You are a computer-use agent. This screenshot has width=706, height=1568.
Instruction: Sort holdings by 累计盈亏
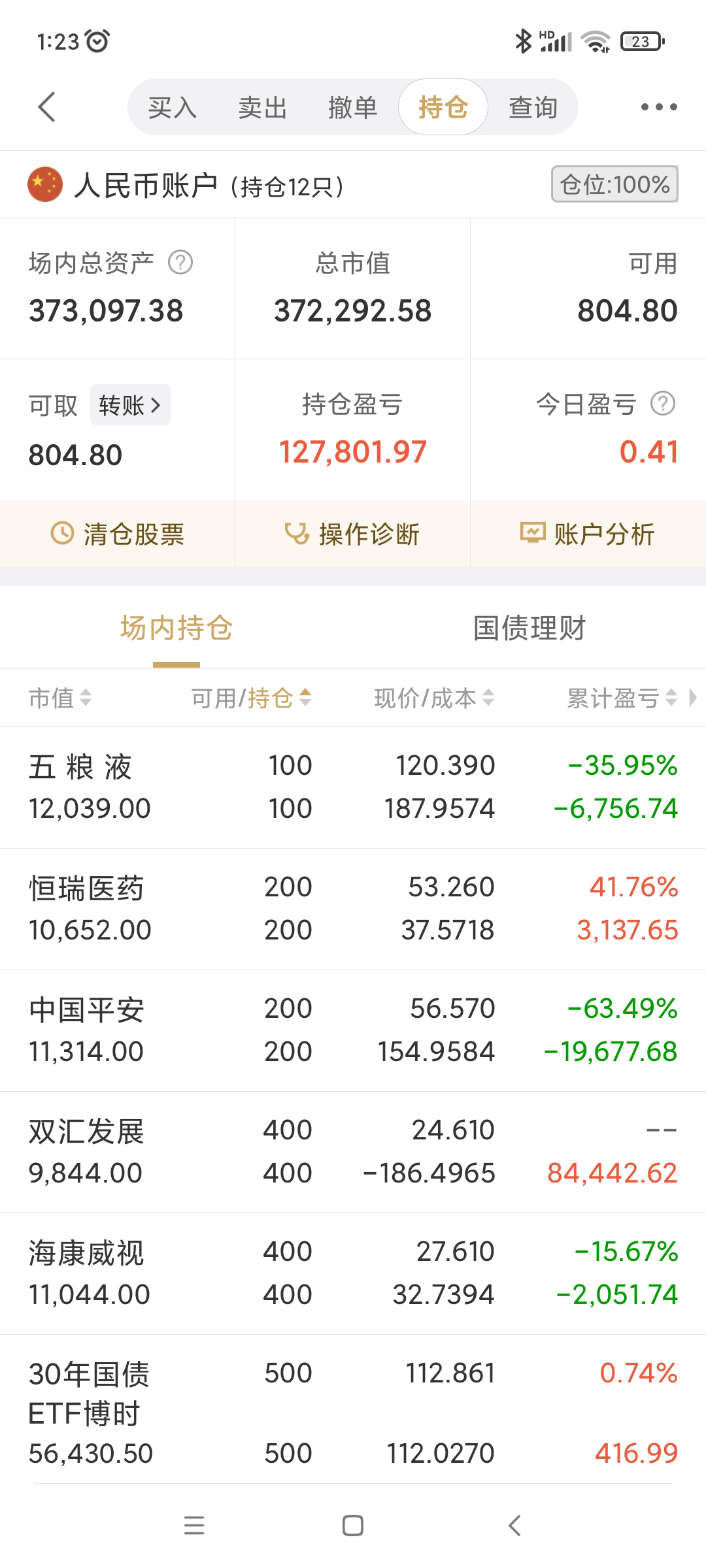point(622,698)
